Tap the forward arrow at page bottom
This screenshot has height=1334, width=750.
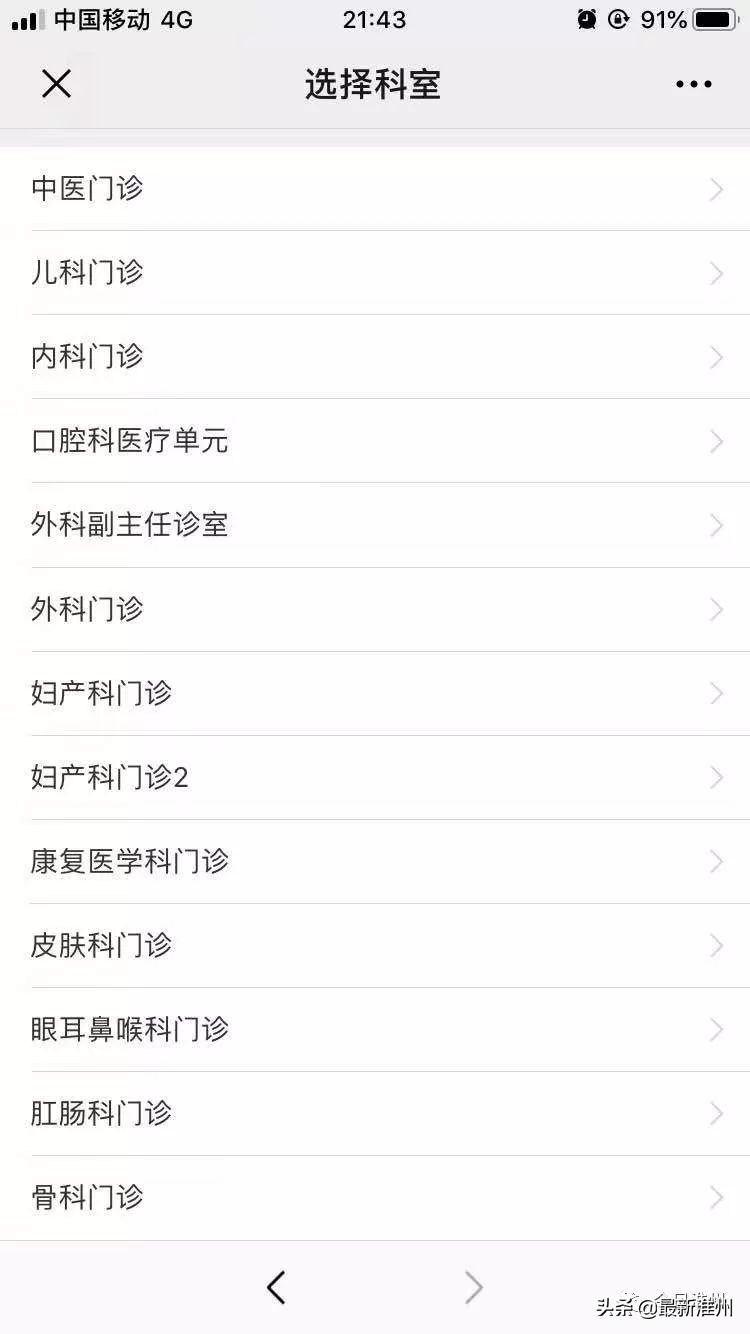[x=473, y=1288]
